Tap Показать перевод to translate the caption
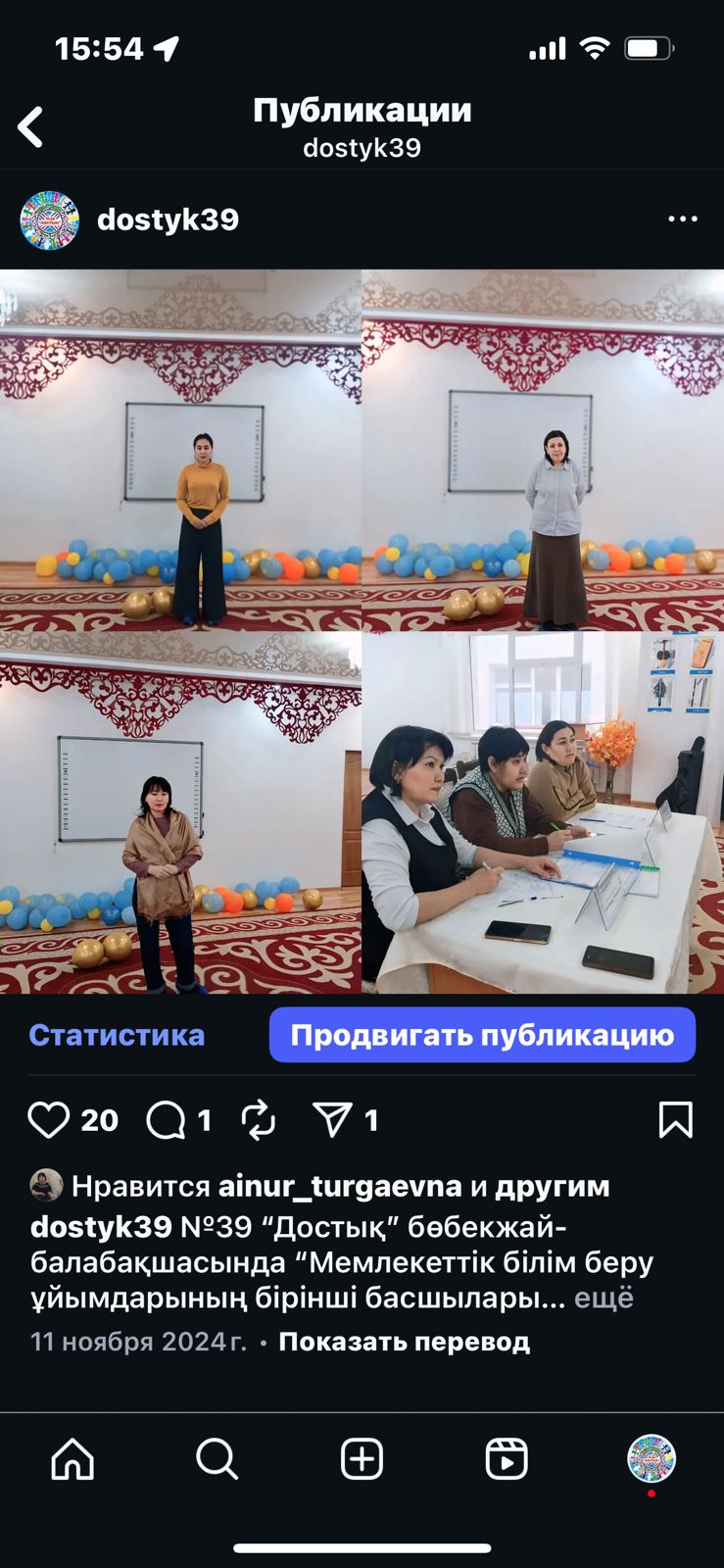Screen dimensions: 724x1568 pos(404,1342)
